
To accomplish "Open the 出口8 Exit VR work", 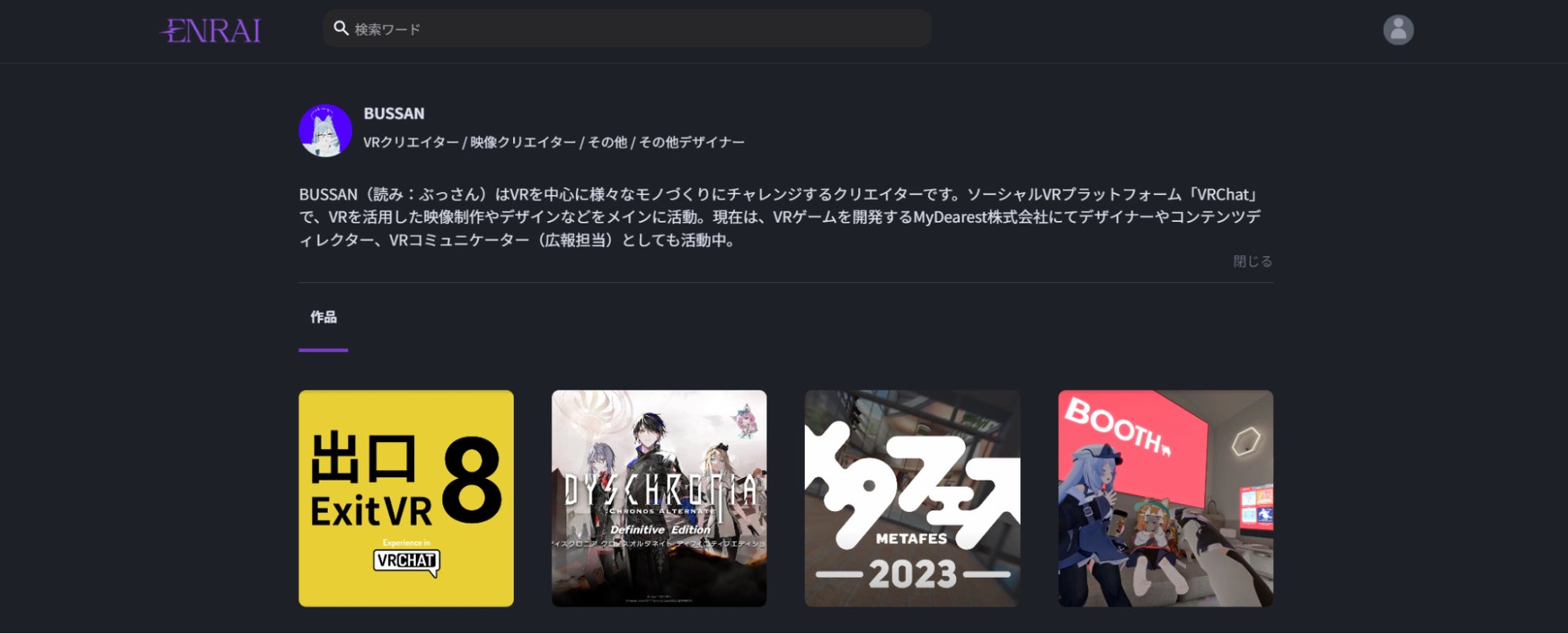I will point(406,498).
